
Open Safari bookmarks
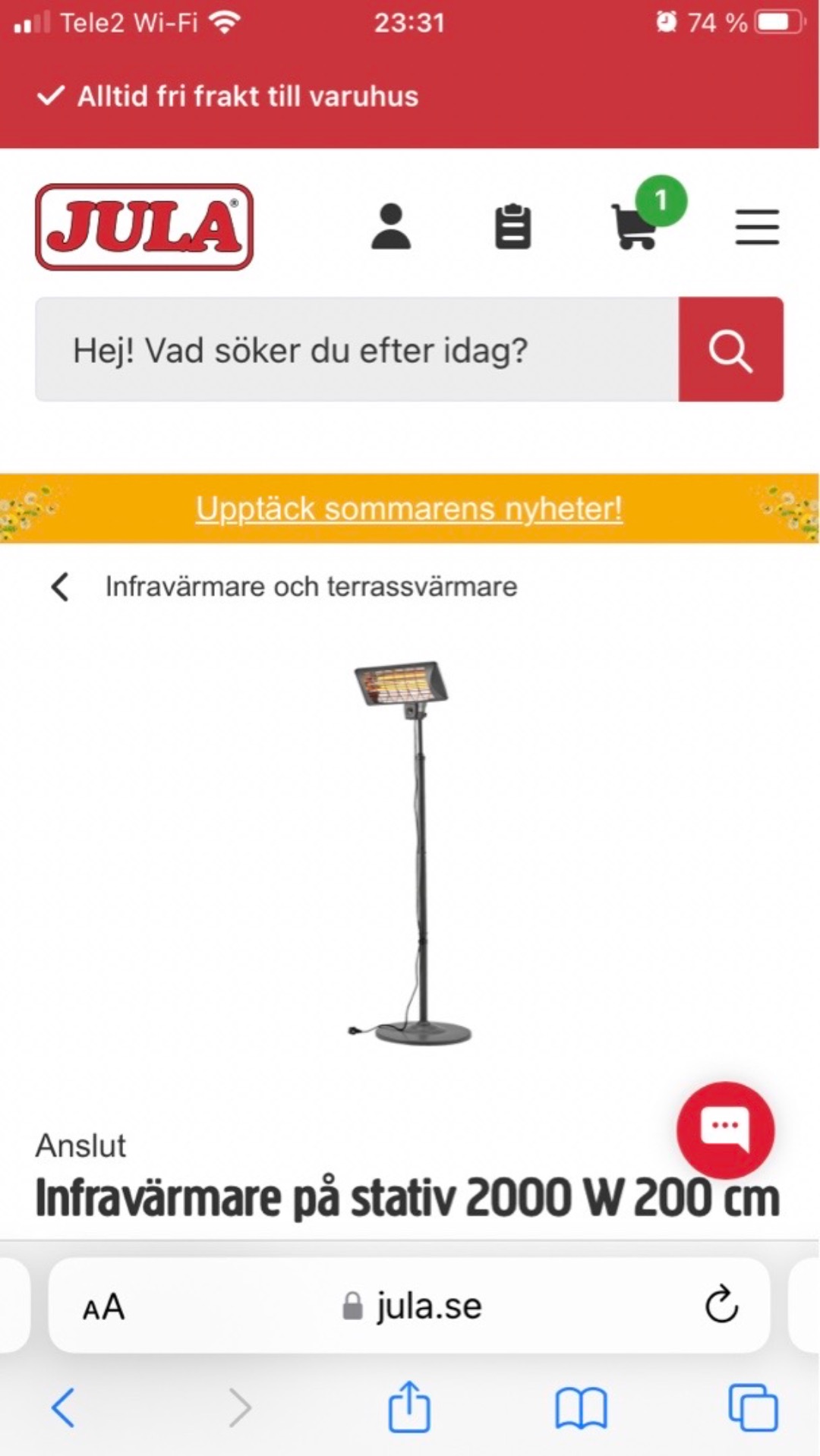tap(581, 1408)
